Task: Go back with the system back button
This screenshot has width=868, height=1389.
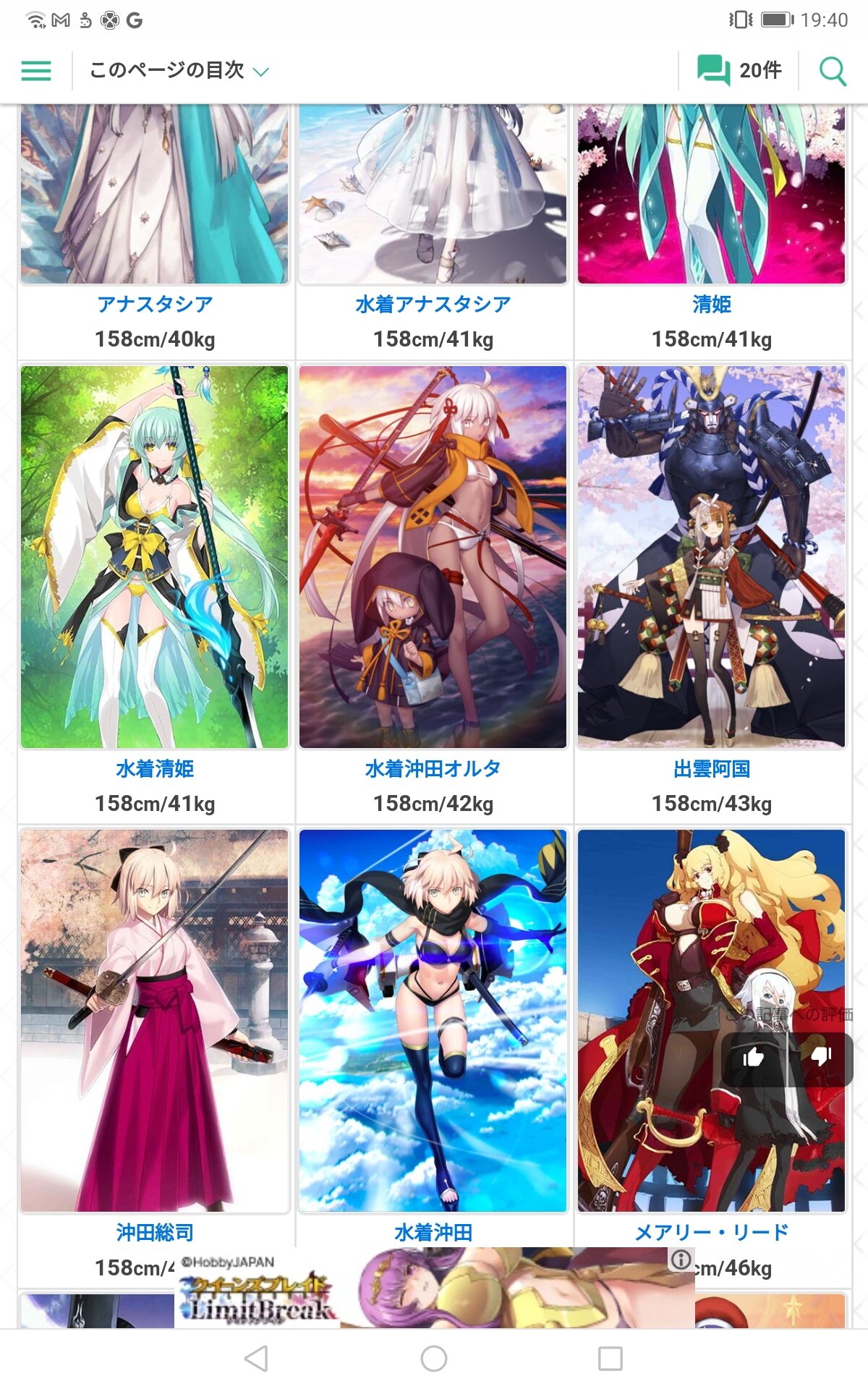Action: coord(257,1359)
